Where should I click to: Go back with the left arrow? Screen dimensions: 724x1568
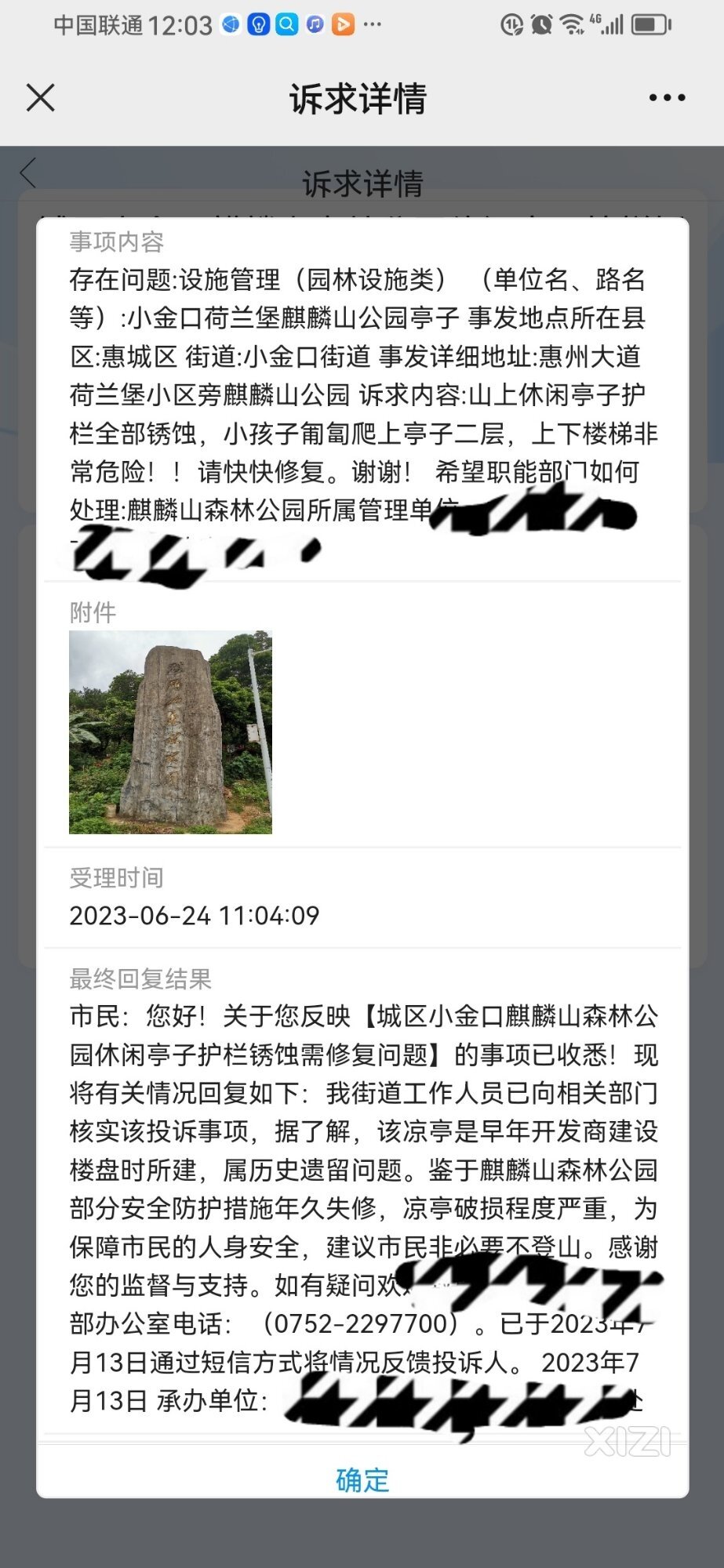click(x=28, y=173)
